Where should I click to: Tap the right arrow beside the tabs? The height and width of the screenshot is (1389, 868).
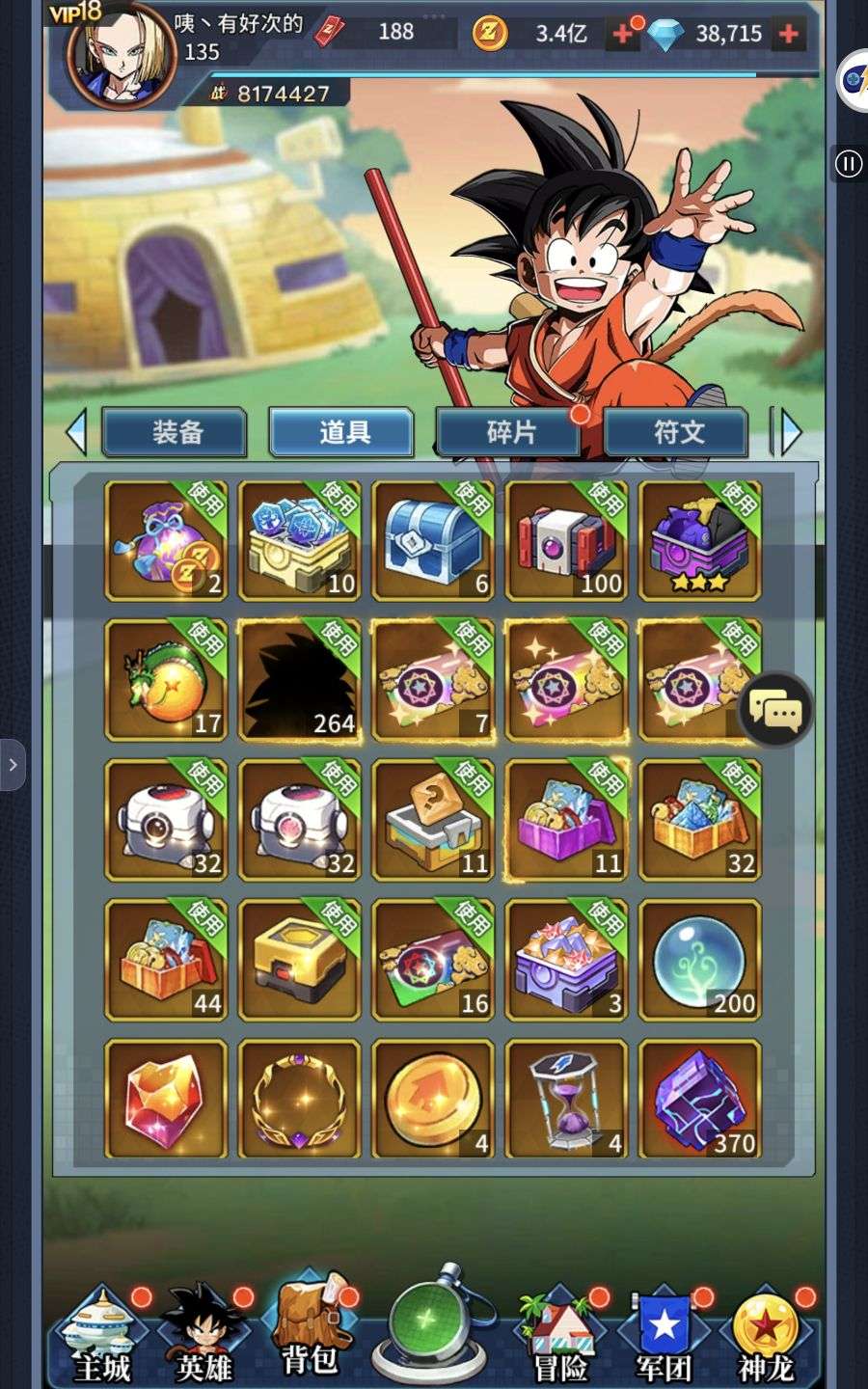(x=791, y=432)
